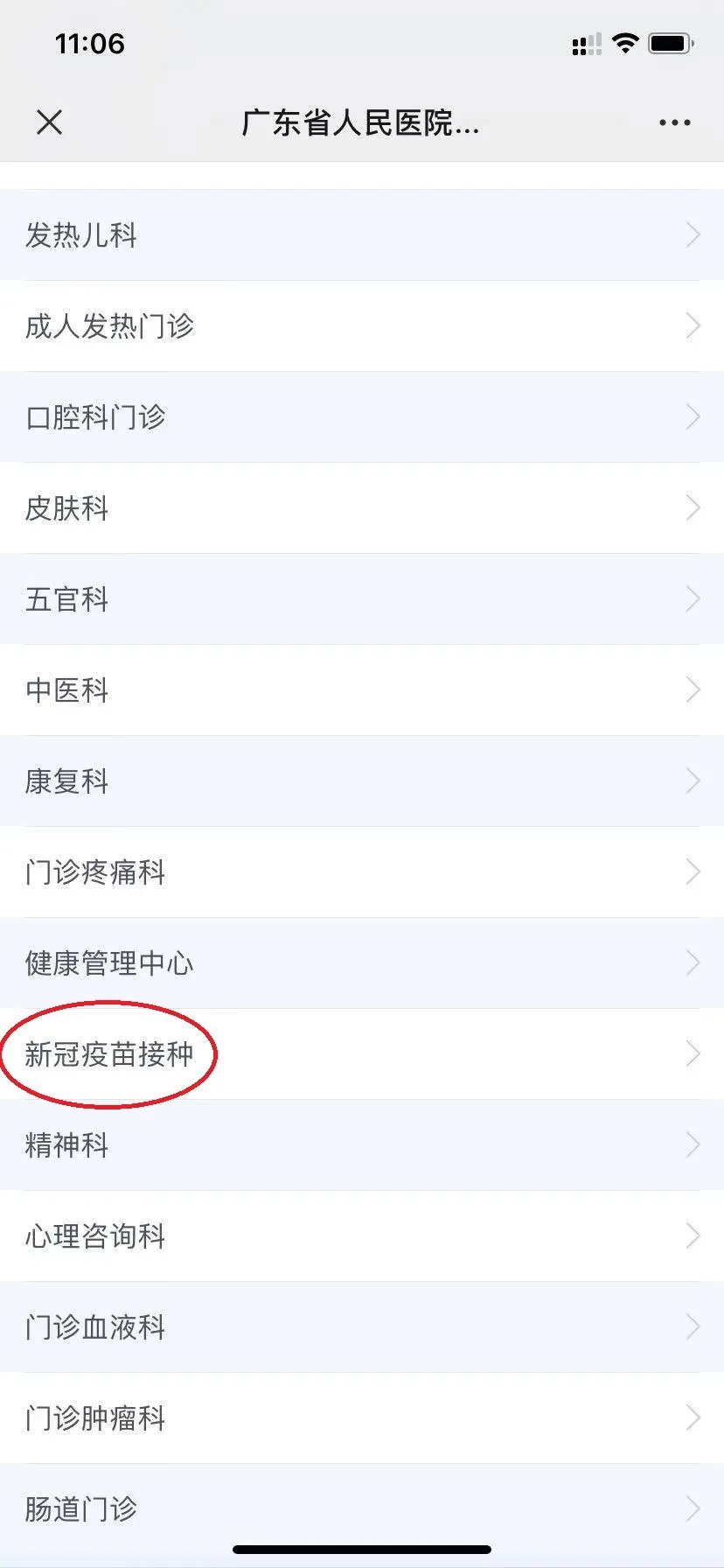This screenshot has width=724, height=1568.
Task: Open 口腔科门诊
Action: 362,417
